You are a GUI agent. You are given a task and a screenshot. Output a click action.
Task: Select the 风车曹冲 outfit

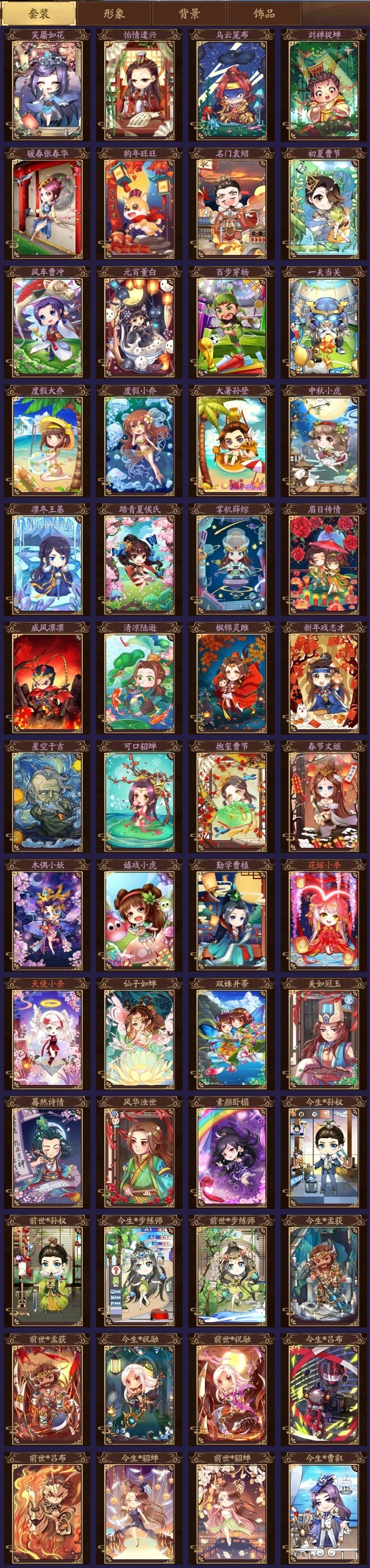(47, 323)
